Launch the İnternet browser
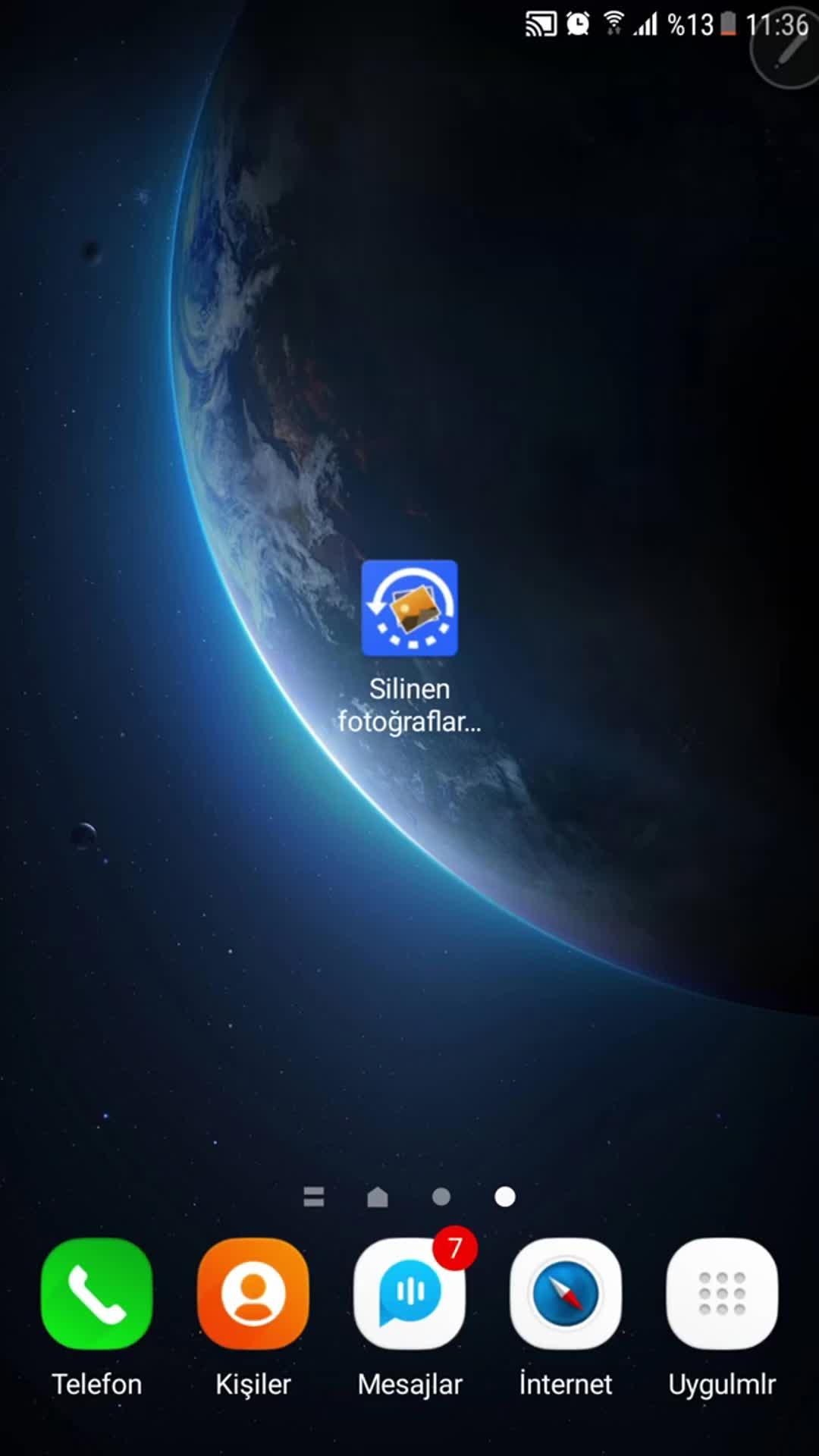The height and width of the screenshot is (1456, 819). tap(566, 1294)
